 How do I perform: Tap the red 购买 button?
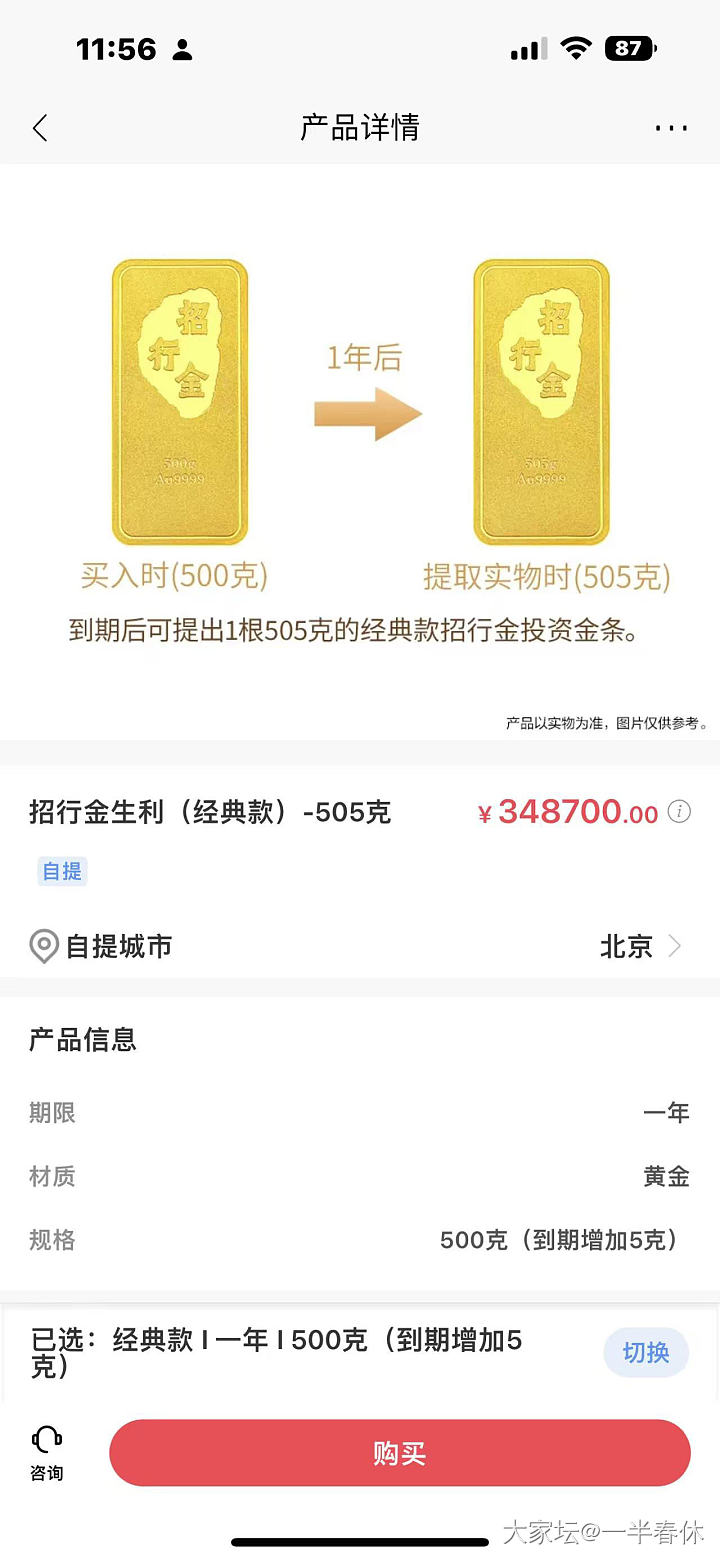400,1453
